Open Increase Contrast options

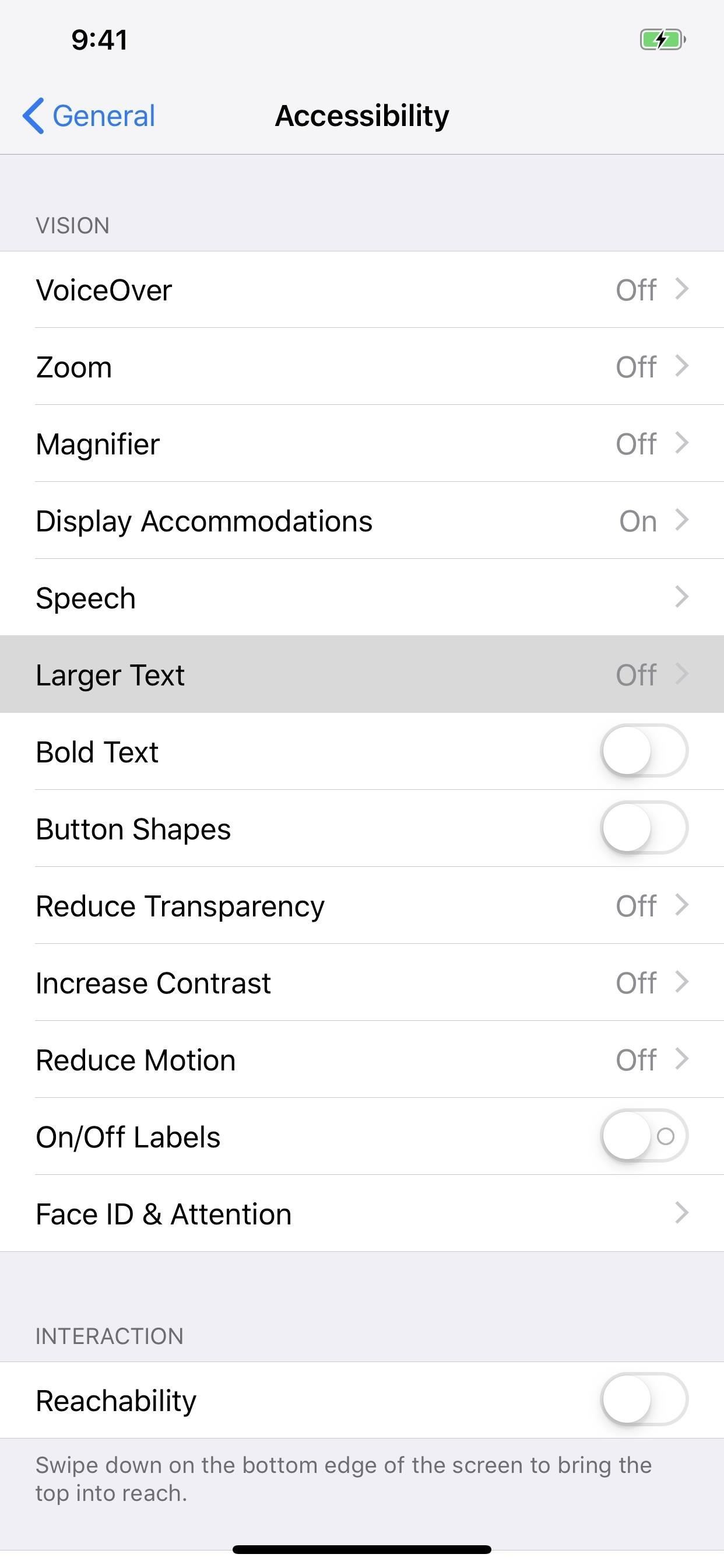(x=361, y=982)
